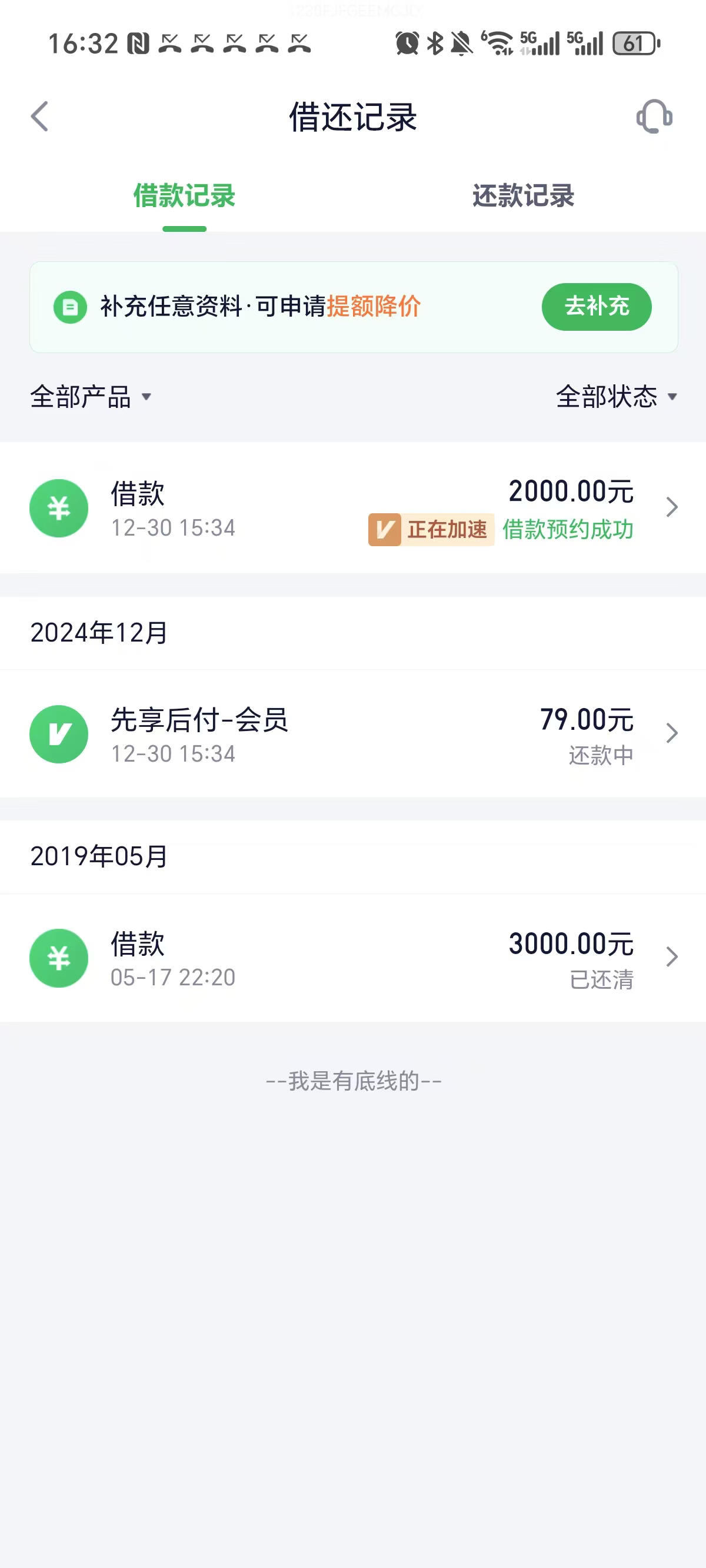Toggle the 借款记录 view as active
The height and width of the screenshot is (1568, 706).
click(184, 196)
